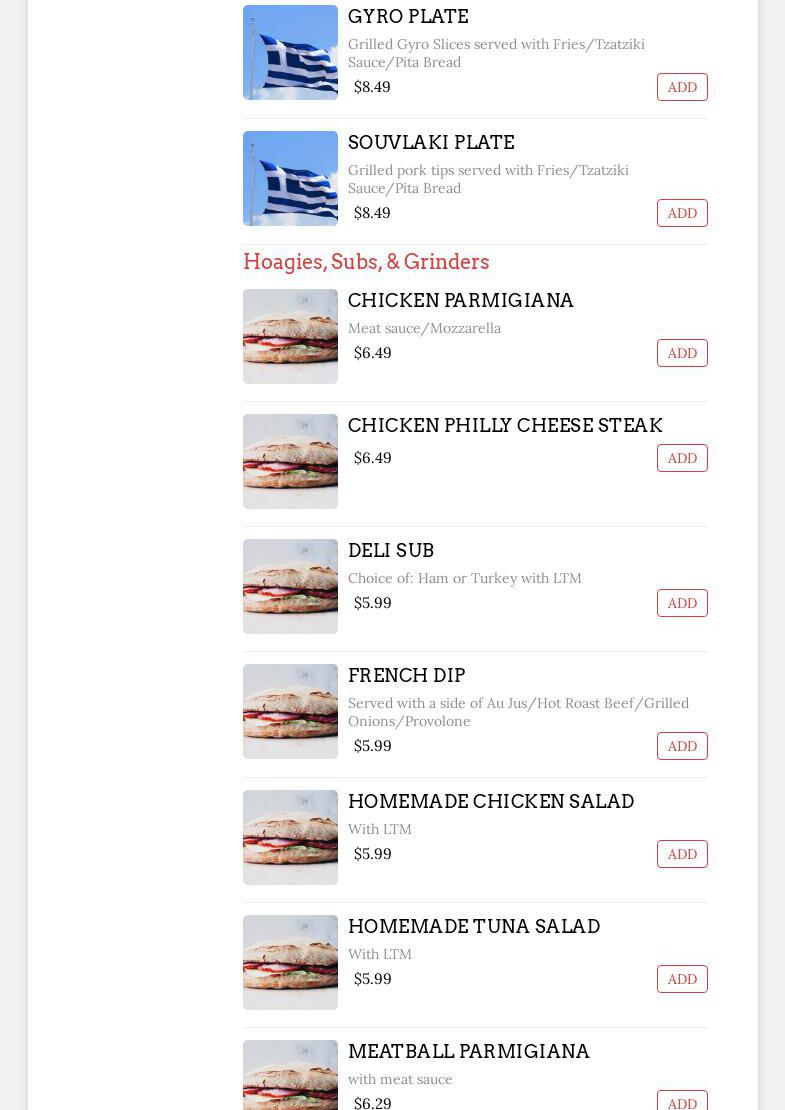Add Chicken Parmigiana to the order
This screenshot has height=1110, width=785.
tap(682, 353)
